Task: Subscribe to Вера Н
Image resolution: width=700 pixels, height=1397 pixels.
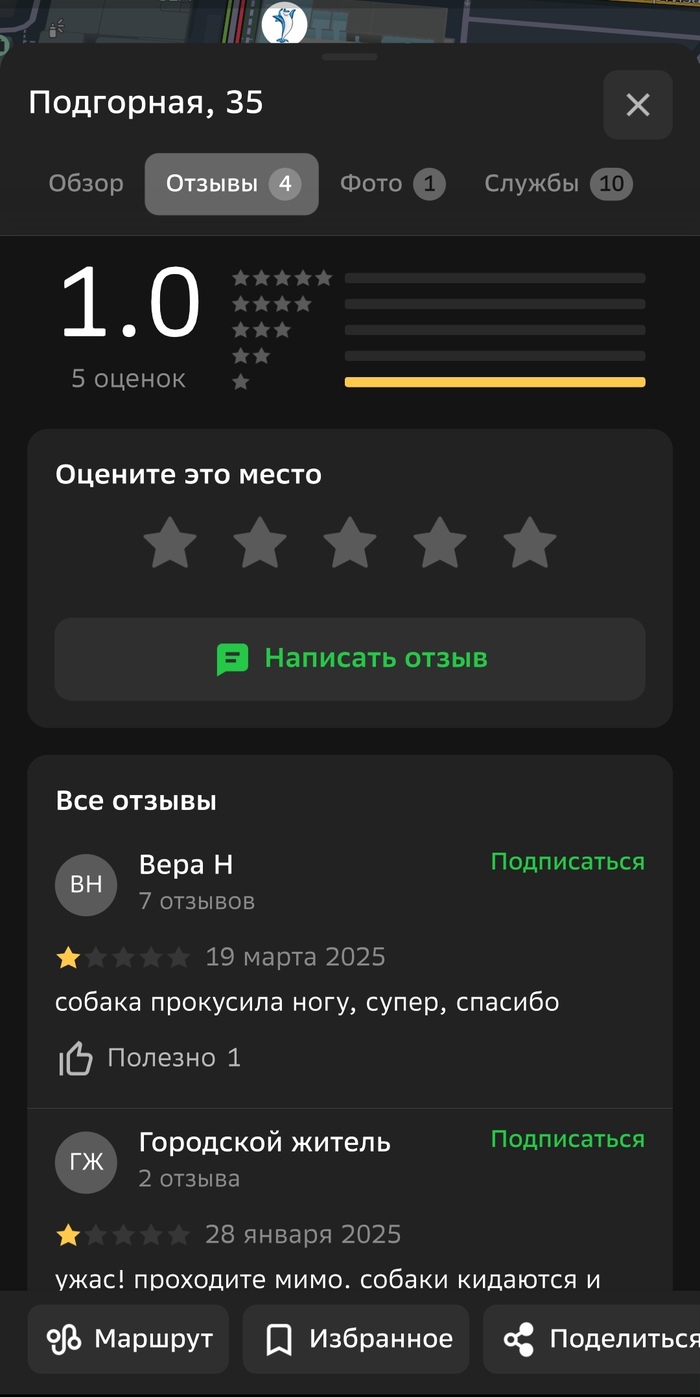Action: [x=567, y=862]
